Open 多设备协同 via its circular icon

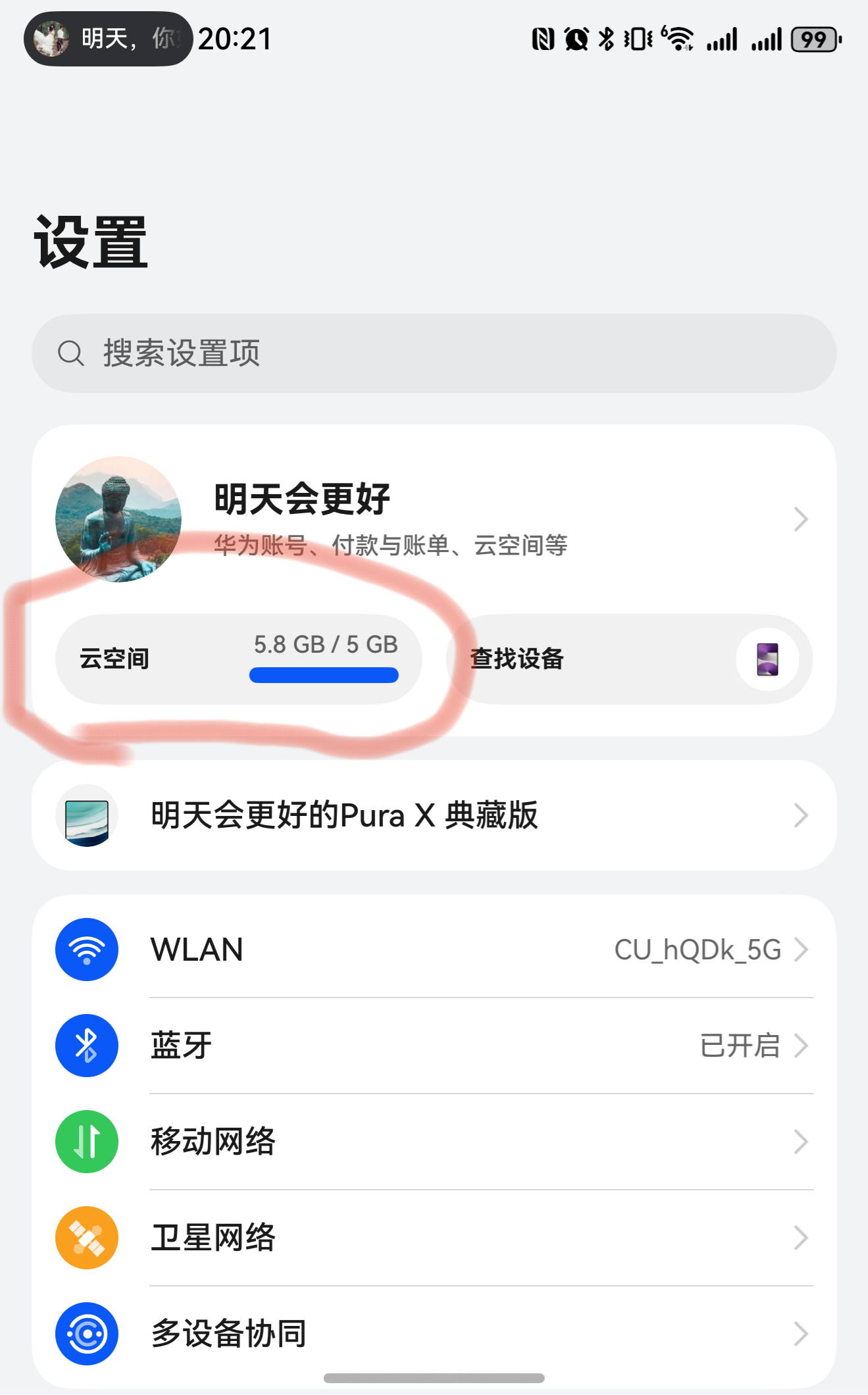point(86,1334)
